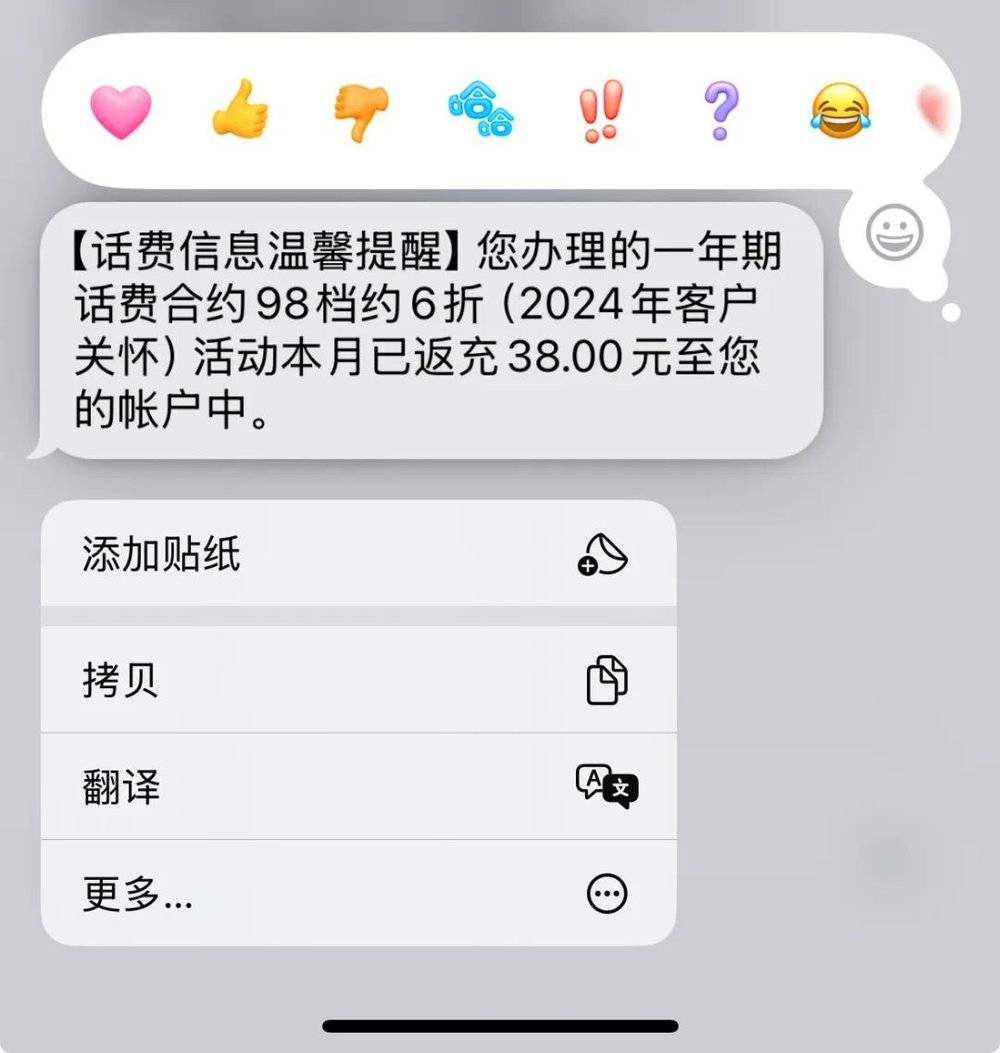Image resolution: width=1000 pixels, height=1053 pixels.
Task: Select 添加贴纸 to add a sticker
Action: coord(358,553)
